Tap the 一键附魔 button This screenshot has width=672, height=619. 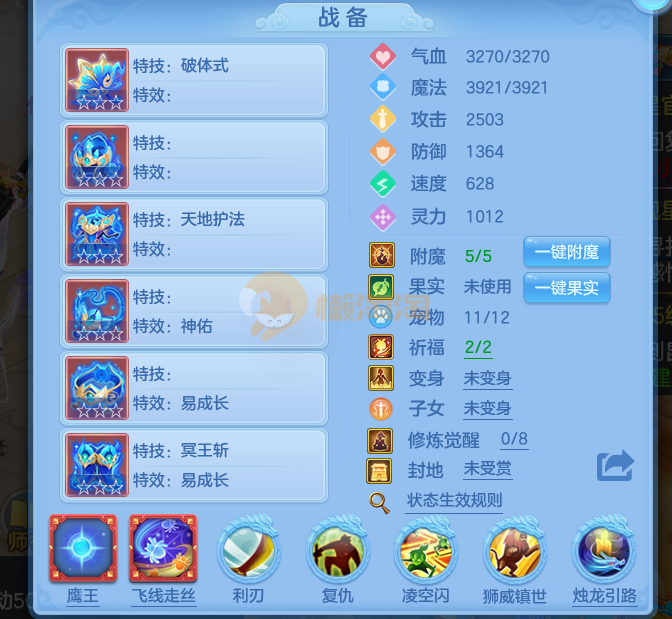coord(566,254)
